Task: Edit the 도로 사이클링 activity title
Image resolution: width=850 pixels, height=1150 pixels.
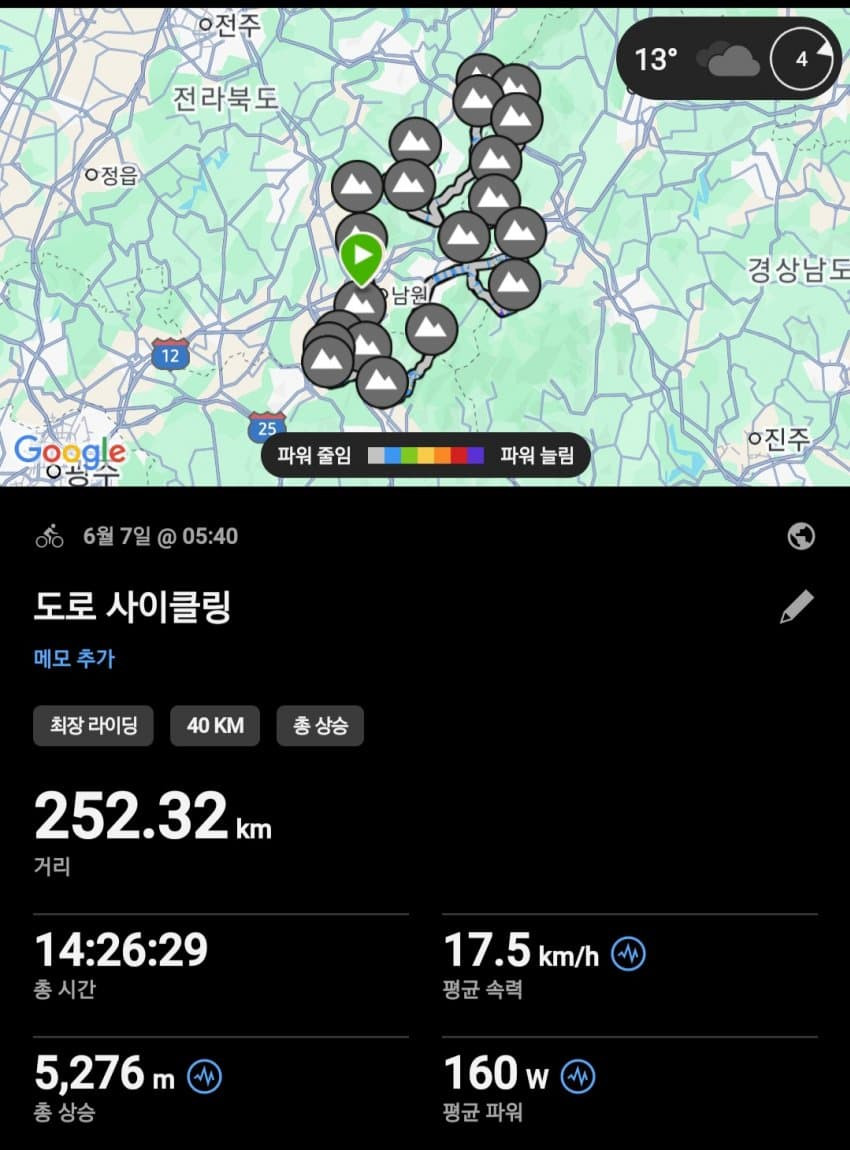Action: 797,607
